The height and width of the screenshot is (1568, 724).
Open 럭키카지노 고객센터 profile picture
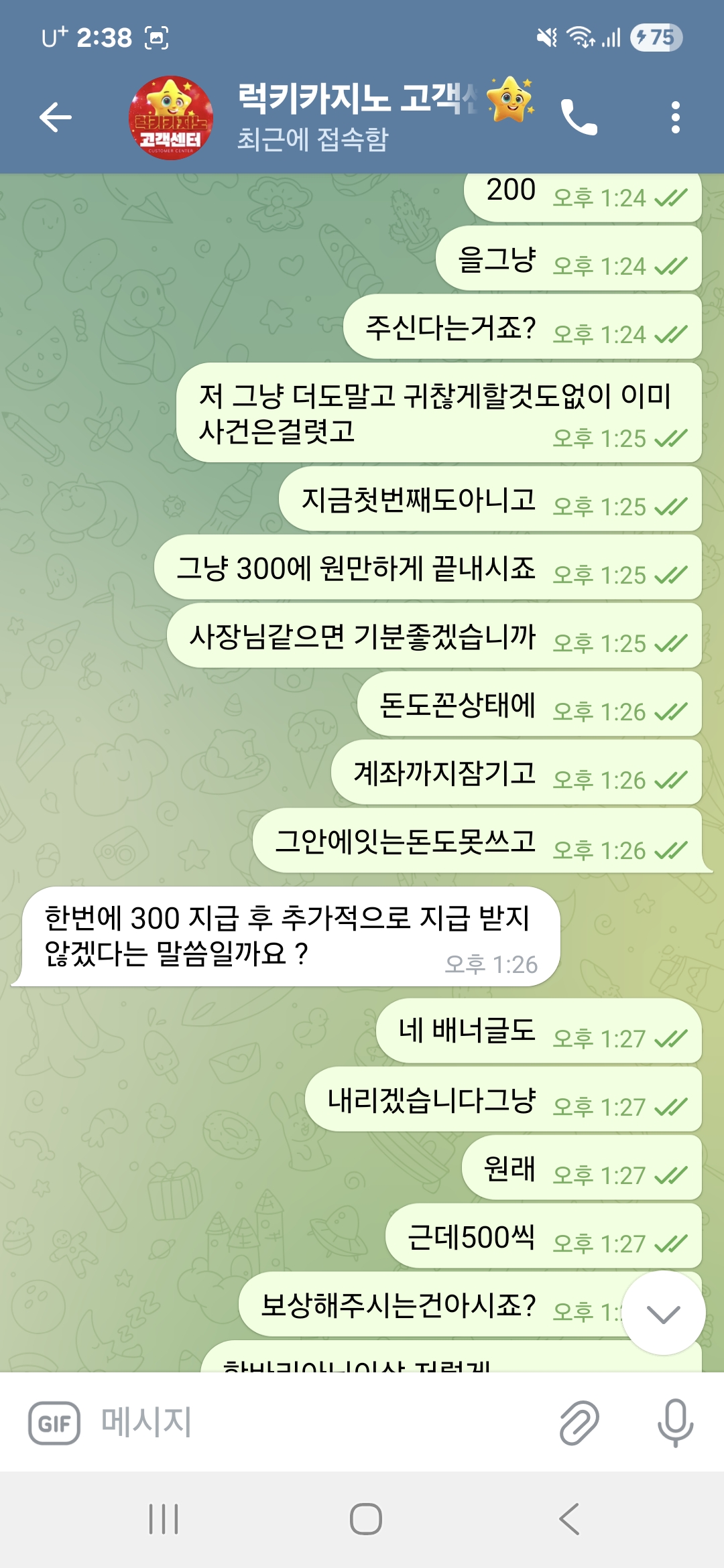click(171, 117)
